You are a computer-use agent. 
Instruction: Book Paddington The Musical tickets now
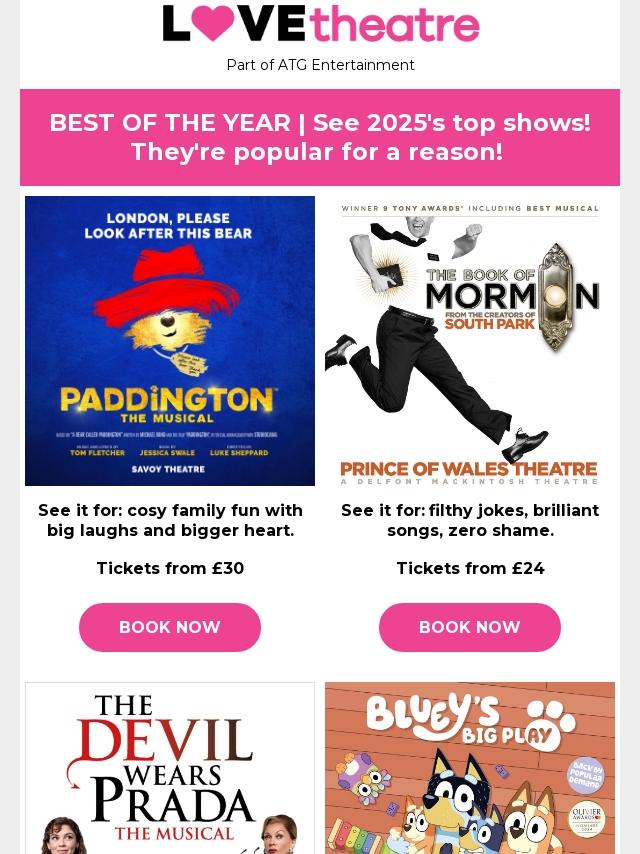170,627
